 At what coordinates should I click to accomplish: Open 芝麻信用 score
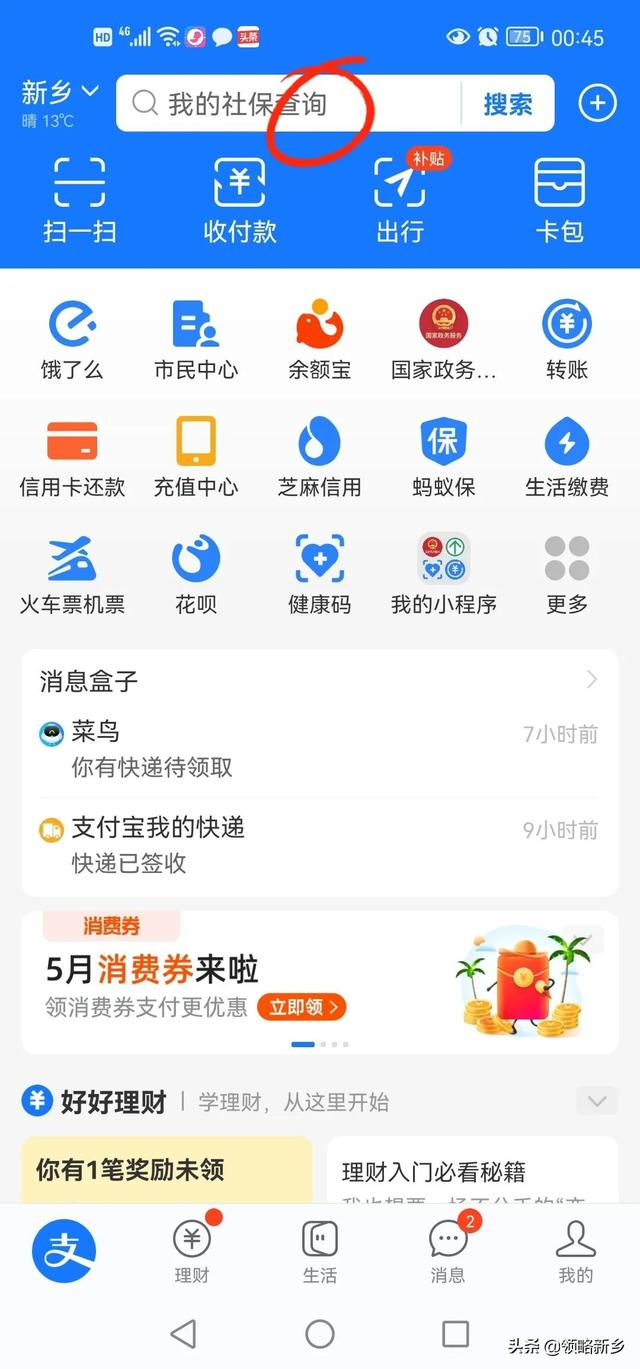pos(319,457)
